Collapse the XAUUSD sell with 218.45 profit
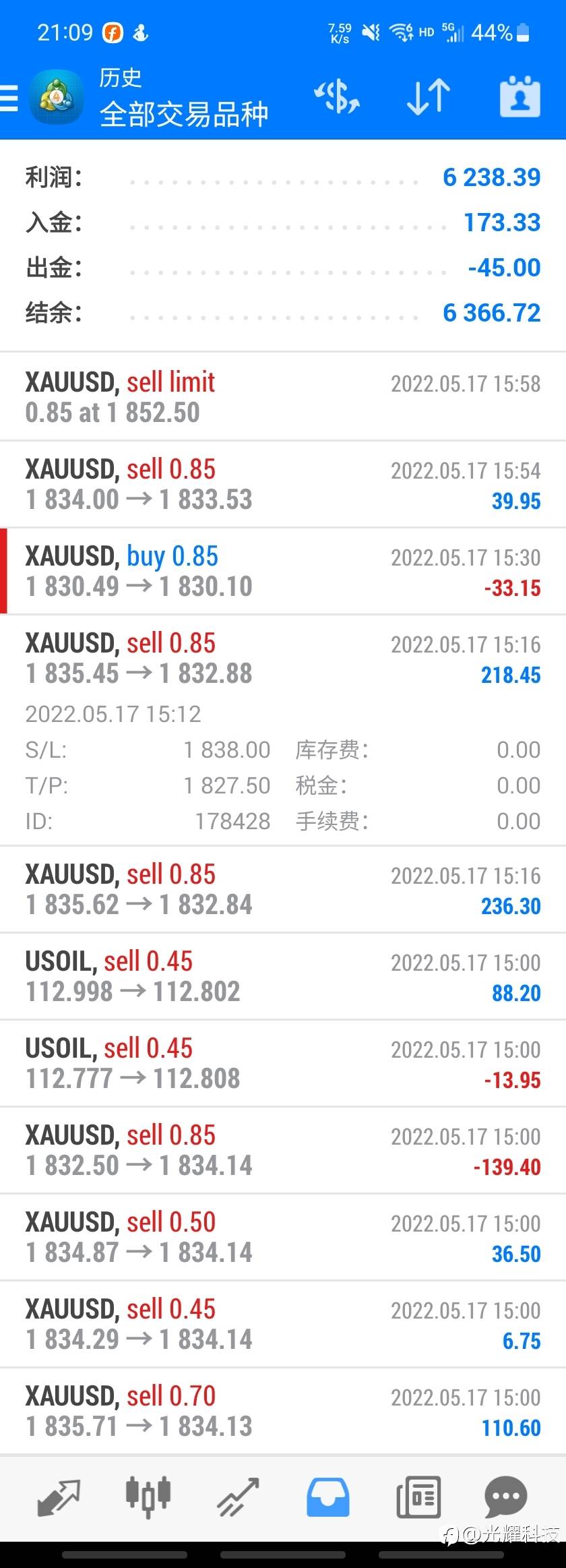The height and width of the screenshot is (1568, 566). click(283, 658)
